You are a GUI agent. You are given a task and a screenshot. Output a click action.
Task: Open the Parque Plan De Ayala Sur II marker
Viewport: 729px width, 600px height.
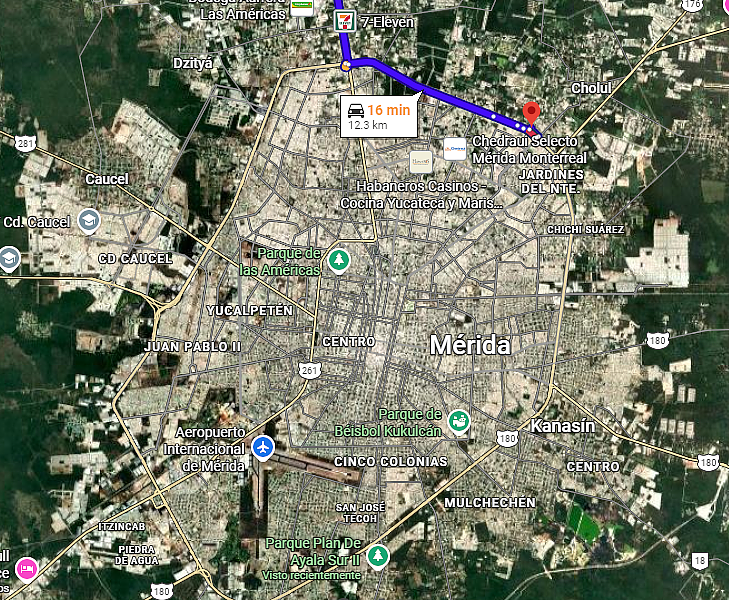377,554
